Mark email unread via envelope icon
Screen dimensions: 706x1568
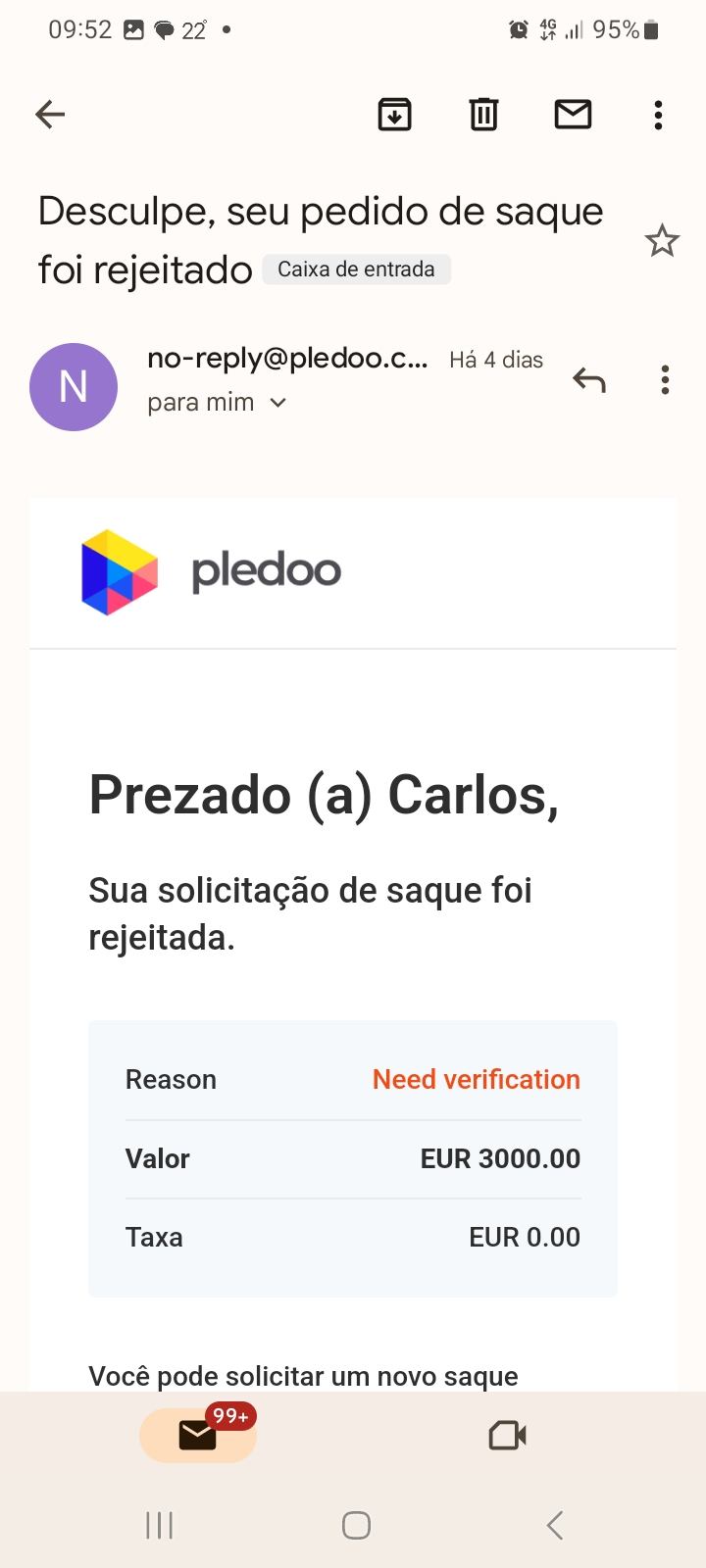click(573, 114)
